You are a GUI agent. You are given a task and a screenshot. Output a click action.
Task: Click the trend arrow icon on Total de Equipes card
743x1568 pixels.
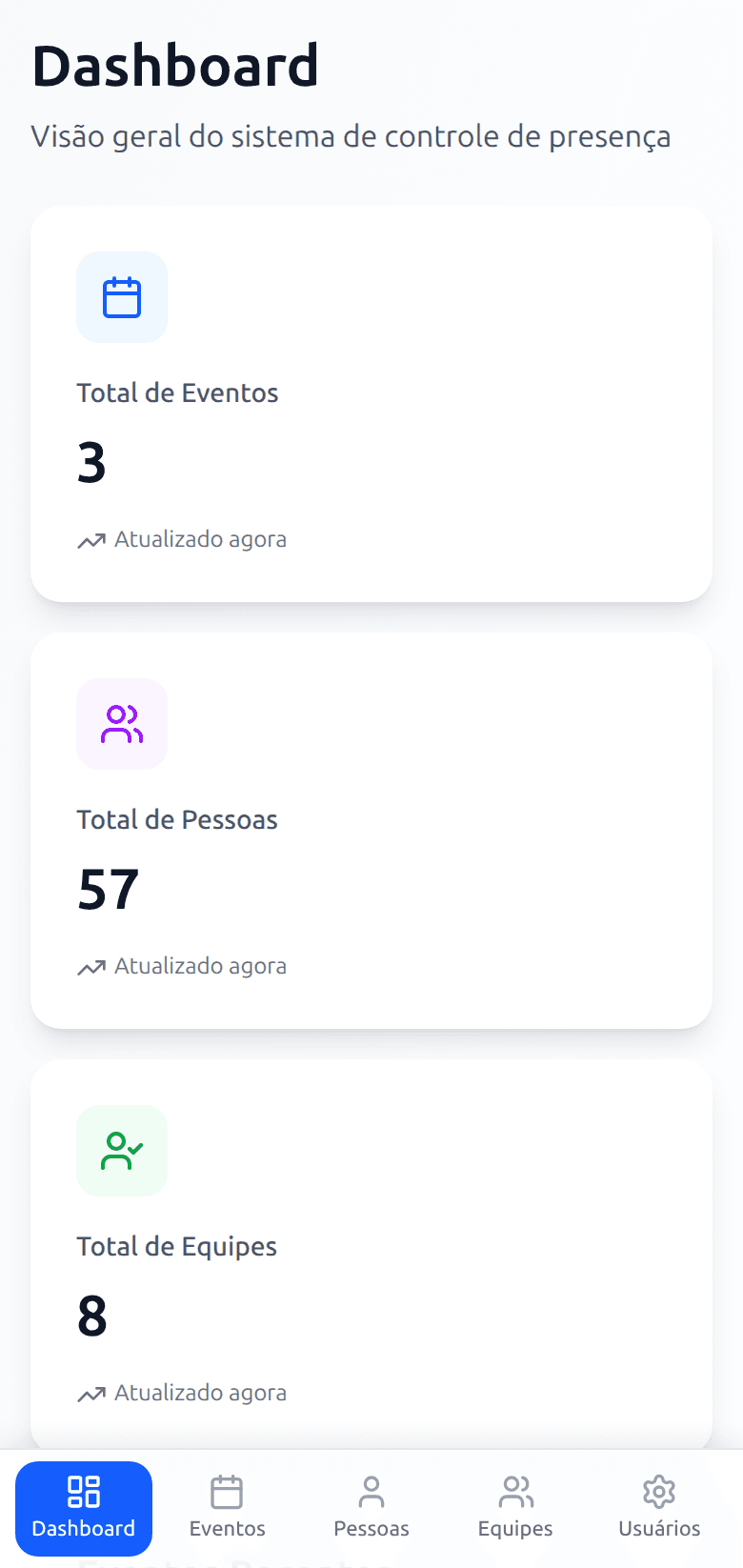pos(90,1393)
